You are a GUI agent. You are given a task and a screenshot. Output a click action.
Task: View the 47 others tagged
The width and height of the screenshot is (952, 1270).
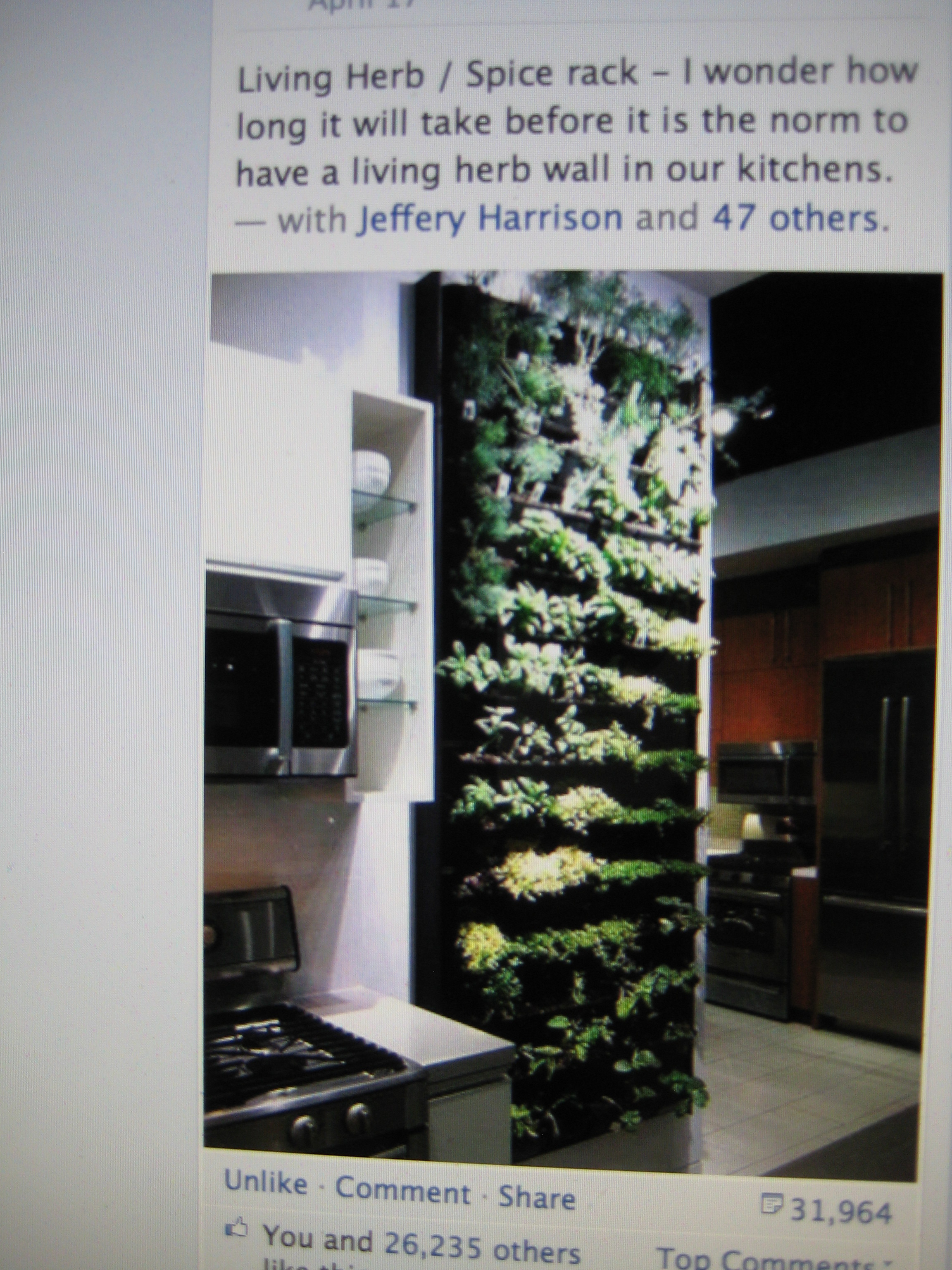(x=794, y=218)
